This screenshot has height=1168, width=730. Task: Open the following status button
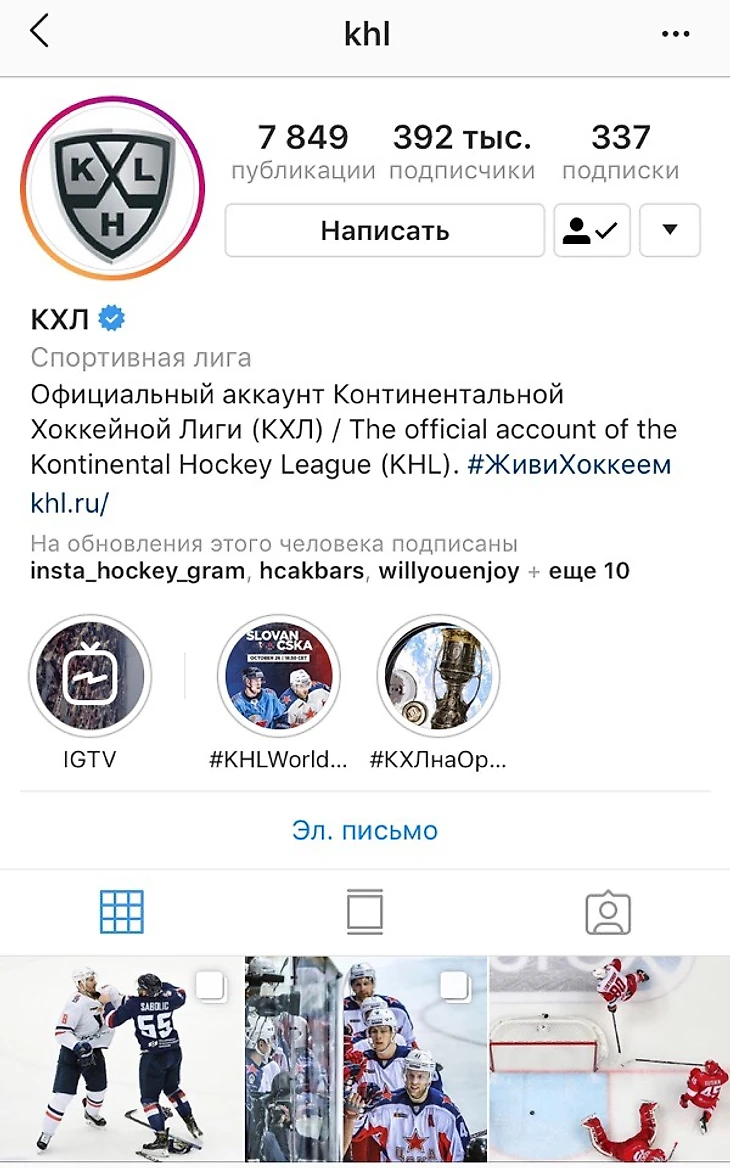click(x=592, y=231)
